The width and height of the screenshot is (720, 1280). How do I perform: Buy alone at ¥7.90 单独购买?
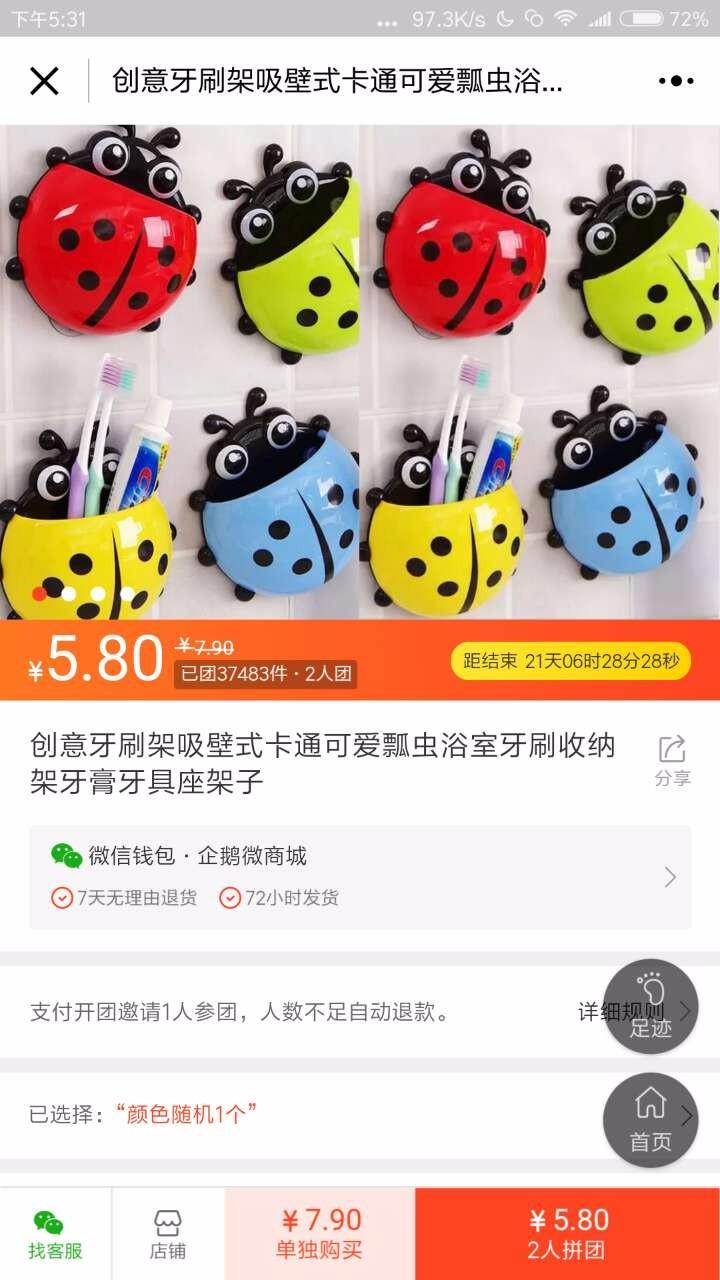pos(320,1234)
